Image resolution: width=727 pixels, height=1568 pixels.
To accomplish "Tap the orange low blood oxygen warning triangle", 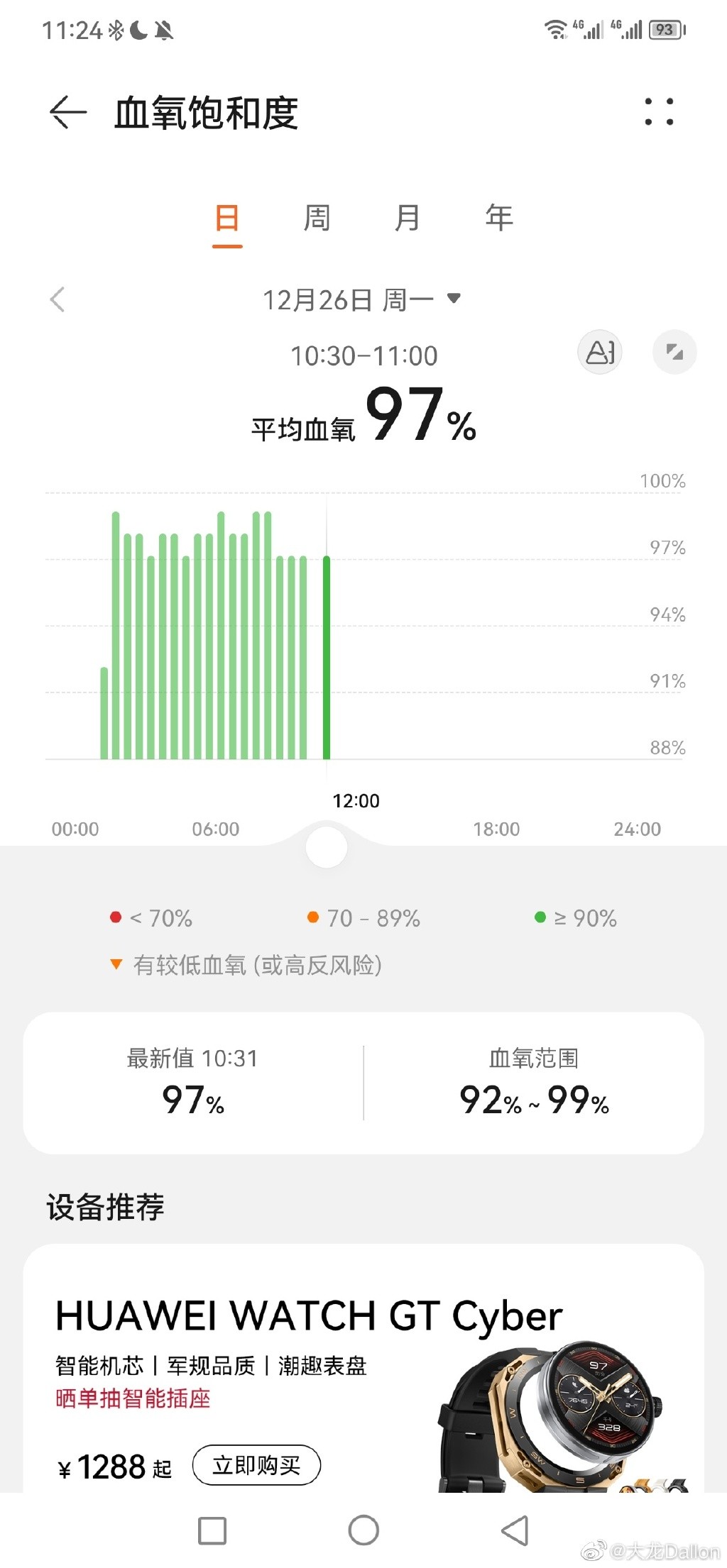I will tap(117, 965).
